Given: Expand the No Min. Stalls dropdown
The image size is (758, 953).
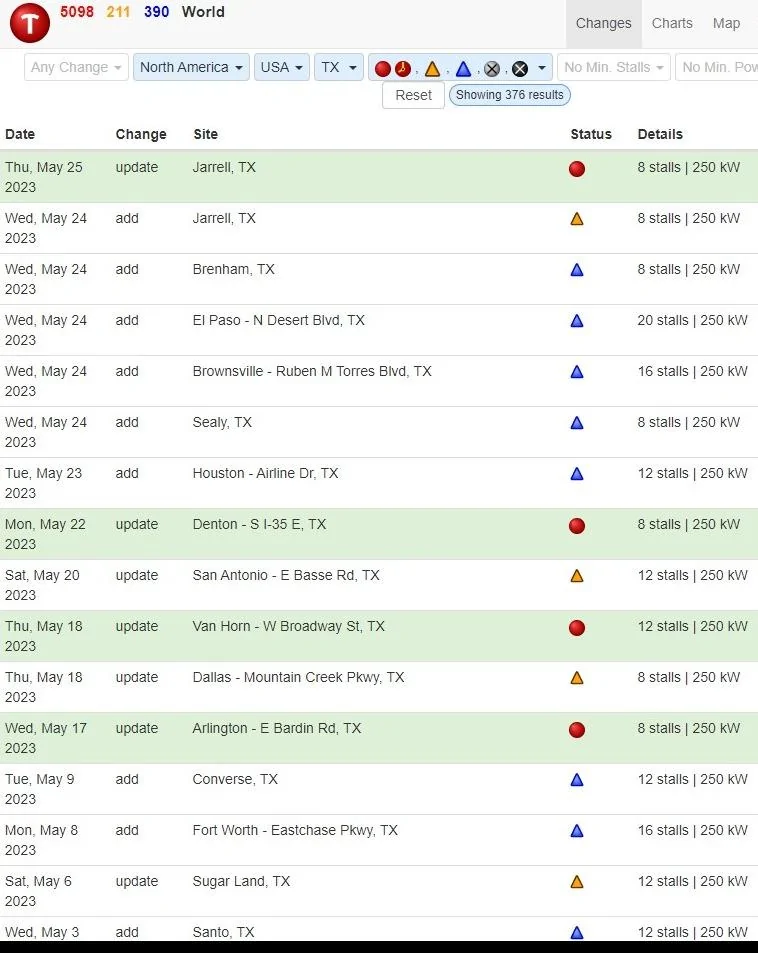Looking at the screenshot, I should 613,67.
